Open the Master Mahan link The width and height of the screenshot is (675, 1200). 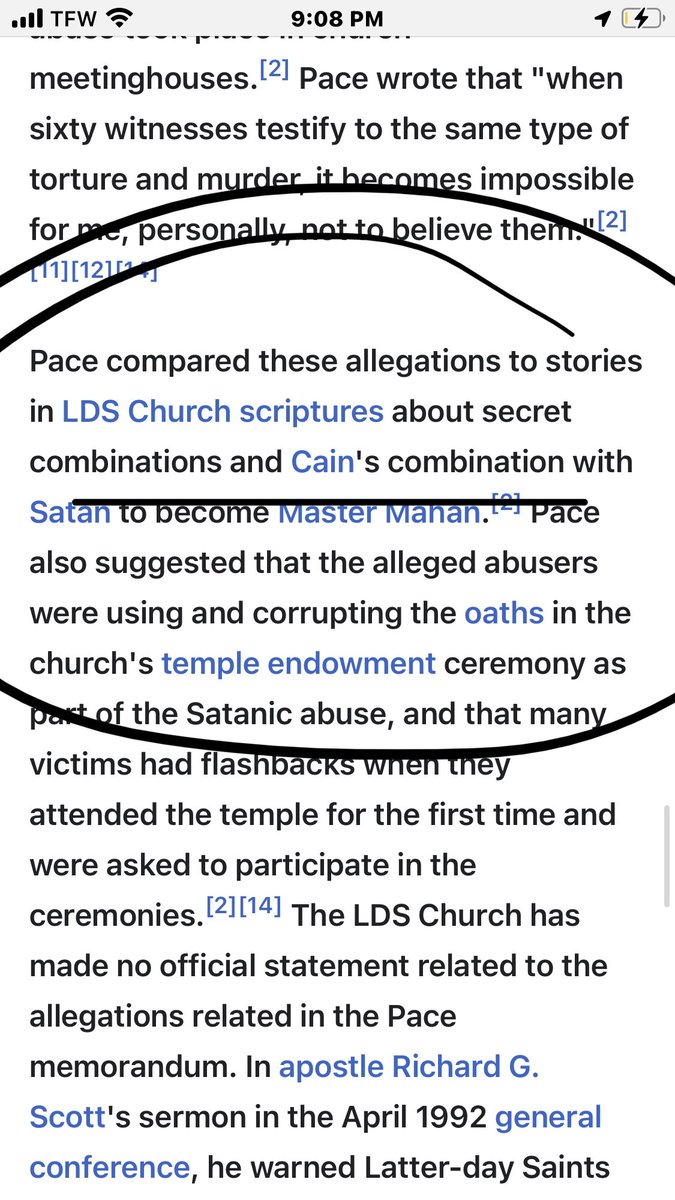(378, 512)
